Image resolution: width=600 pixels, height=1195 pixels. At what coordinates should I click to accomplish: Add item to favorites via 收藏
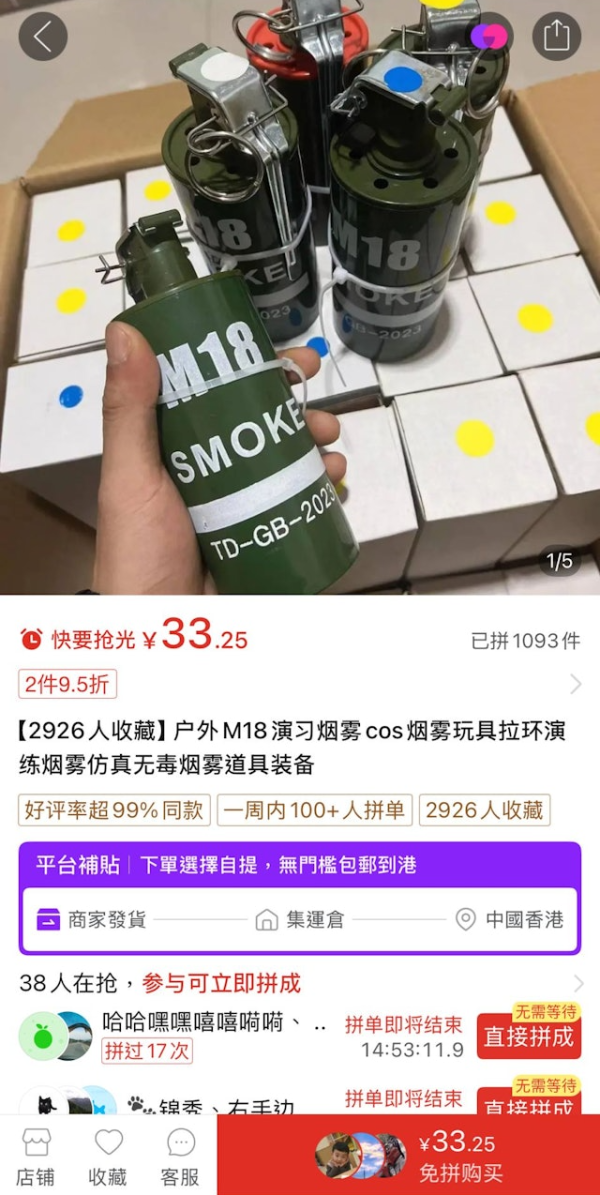(108, 1156)
